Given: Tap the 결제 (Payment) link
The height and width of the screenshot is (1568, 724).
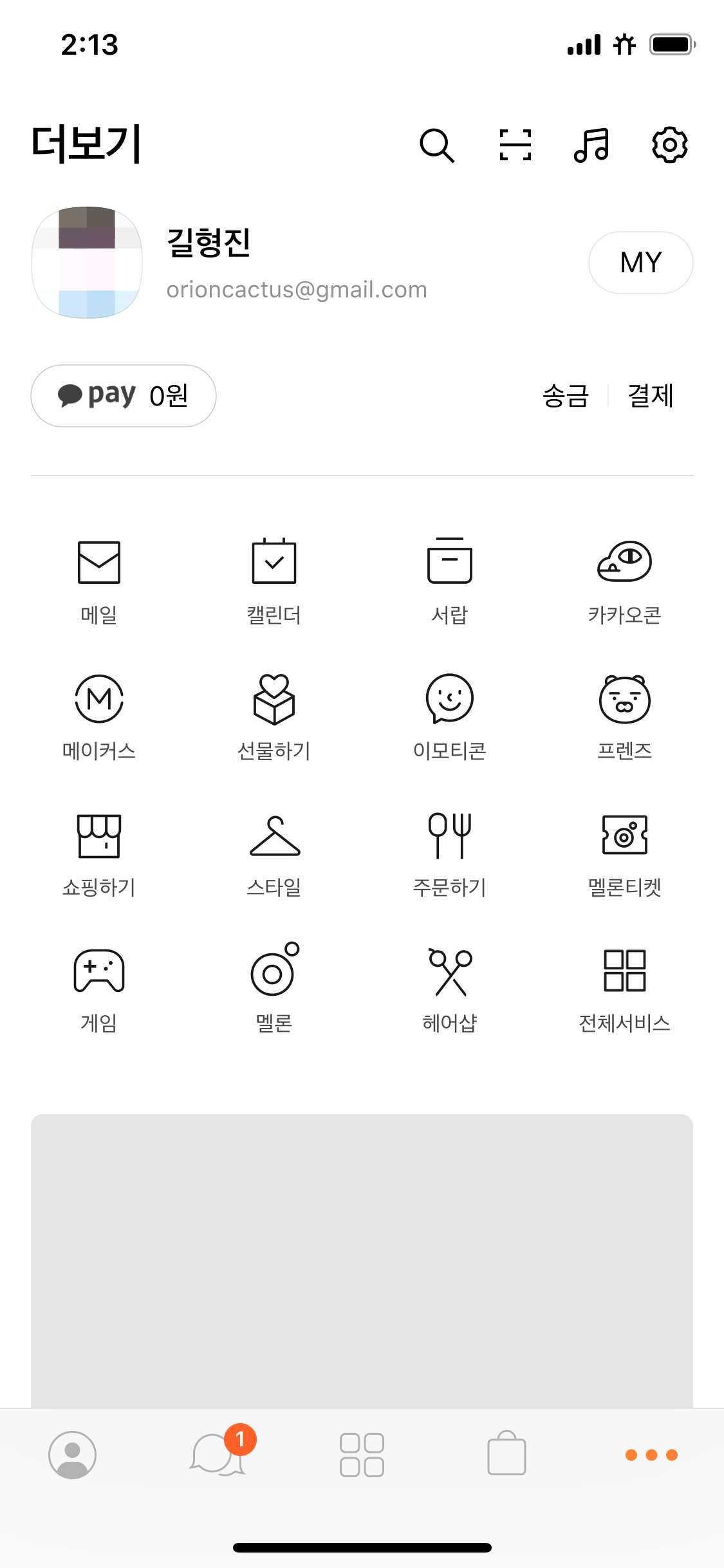Looking at the screenshot, I should [x=650, y=397].
